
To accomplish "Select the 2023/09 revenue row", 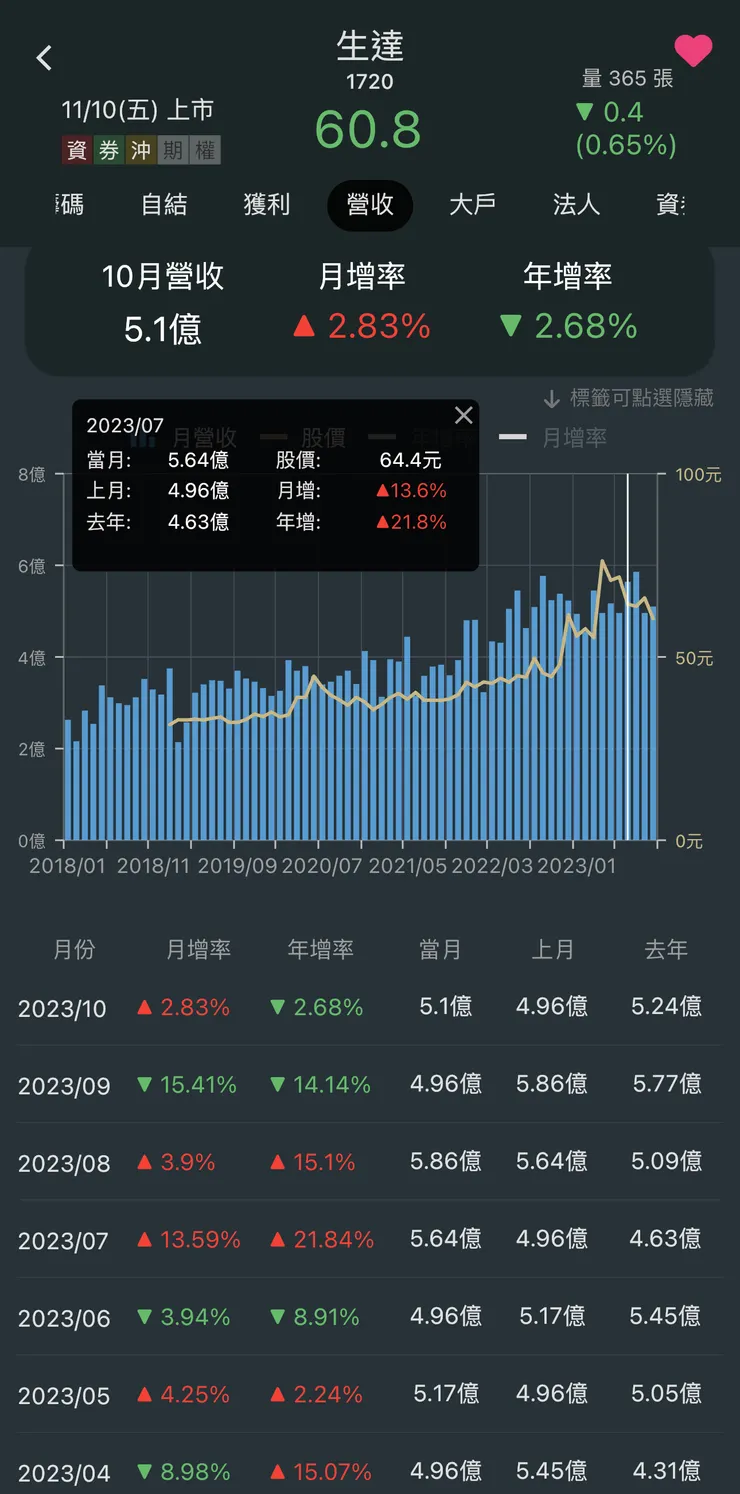I will pyautogui.click(x=370, y=1083).
